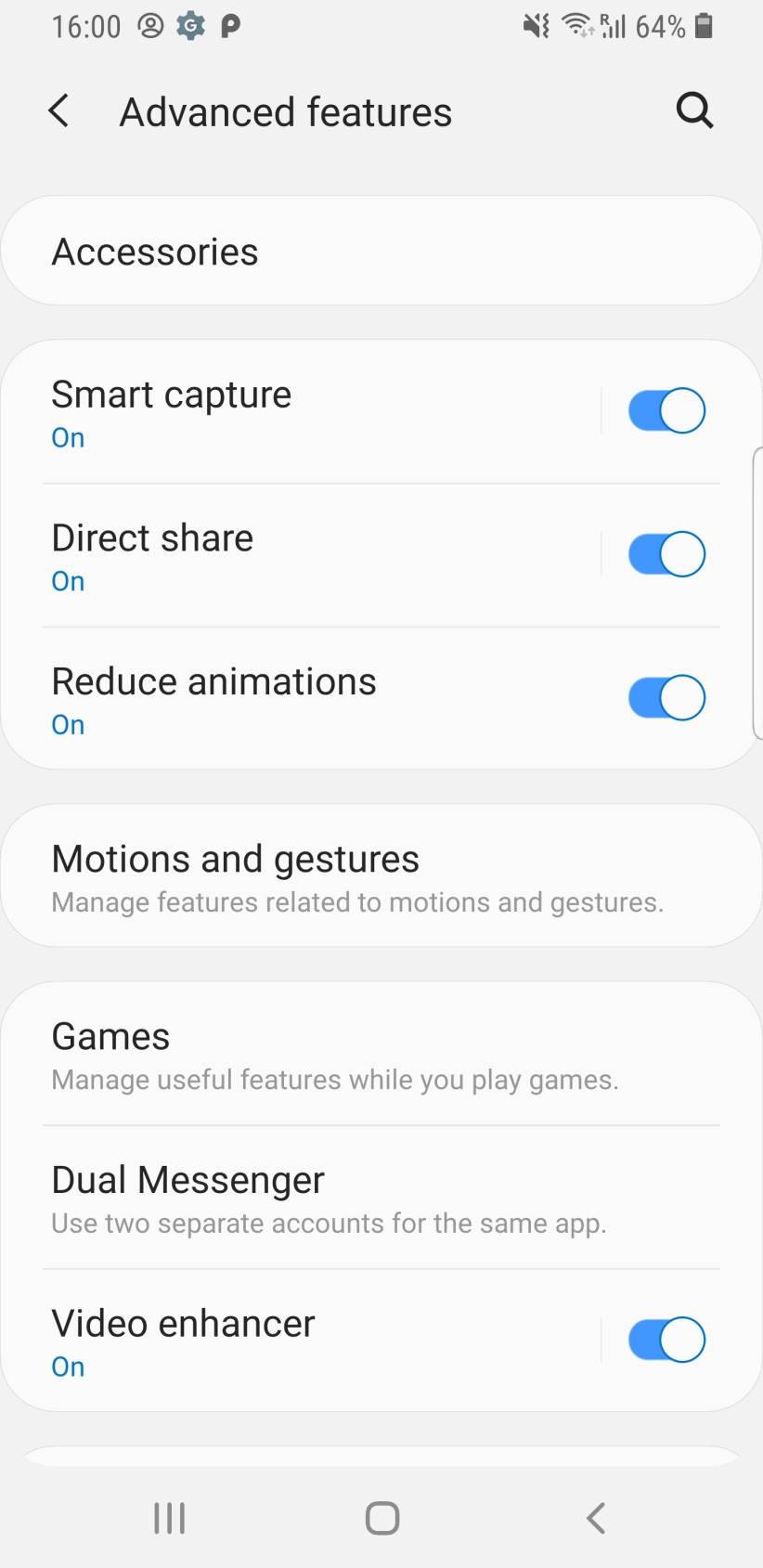Viewport: 763px width, 1568px height.
Task: Toggle Reduce animations off
Action: (x=666, y=697)
